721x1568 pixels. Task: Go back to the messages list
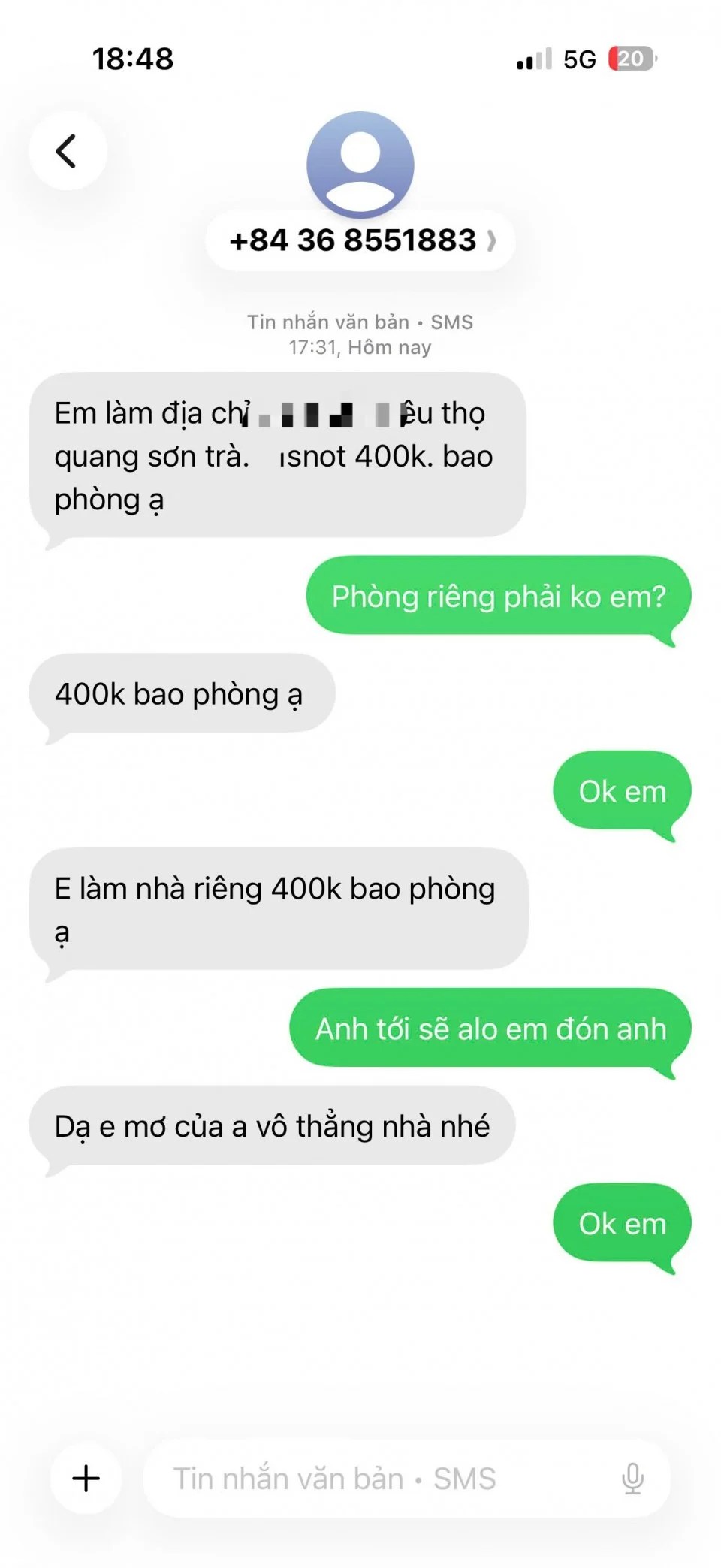point(68,151)
